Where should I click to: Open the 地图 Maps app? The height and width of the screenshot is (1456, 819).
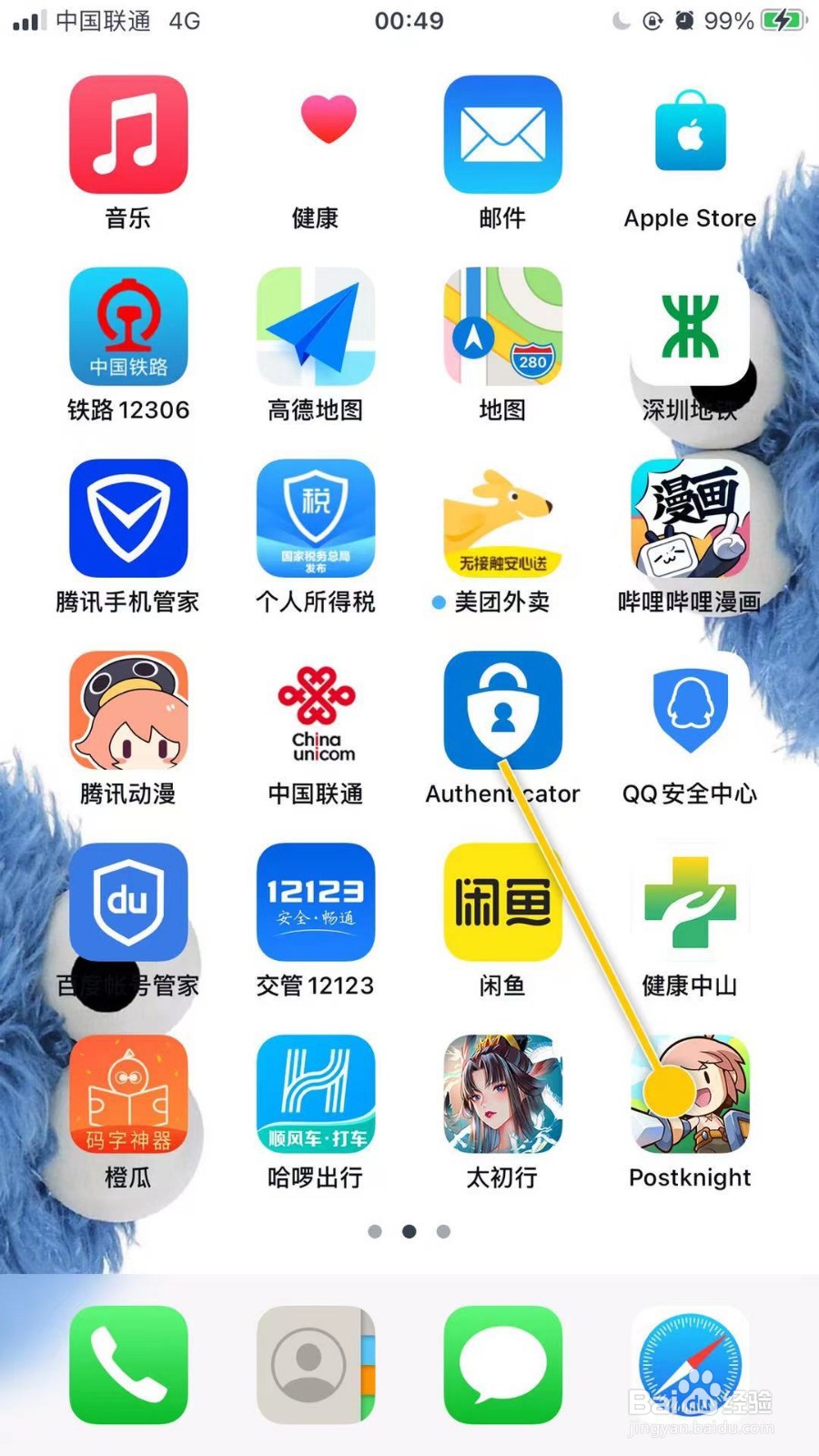point(503,328)
